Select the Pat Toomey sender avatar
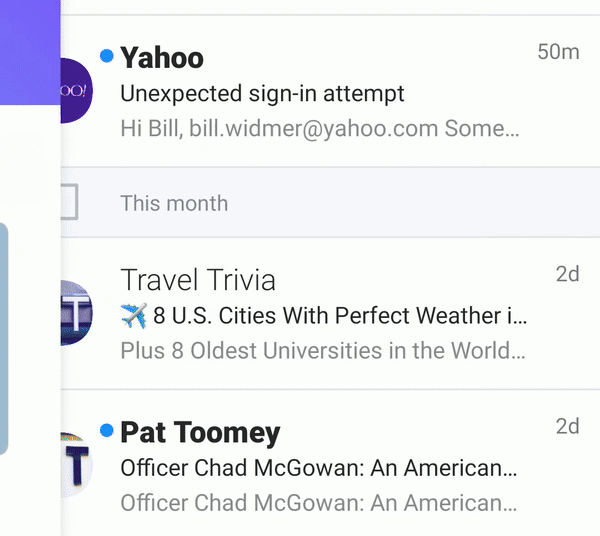The image size is (600, 536). [x=76, y=466]
